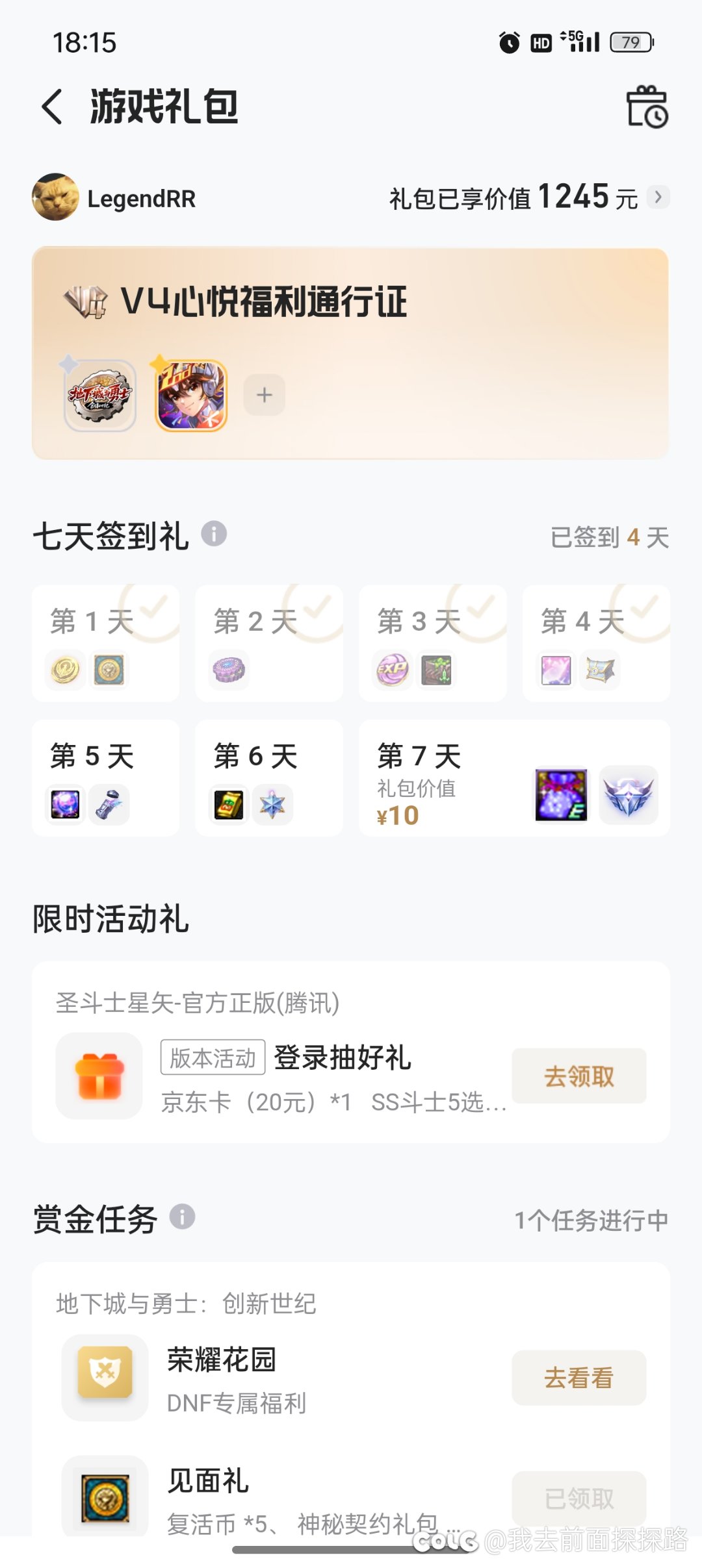
Task: Go back from the 游戏礼包 page
Action: tap(53, 107)
